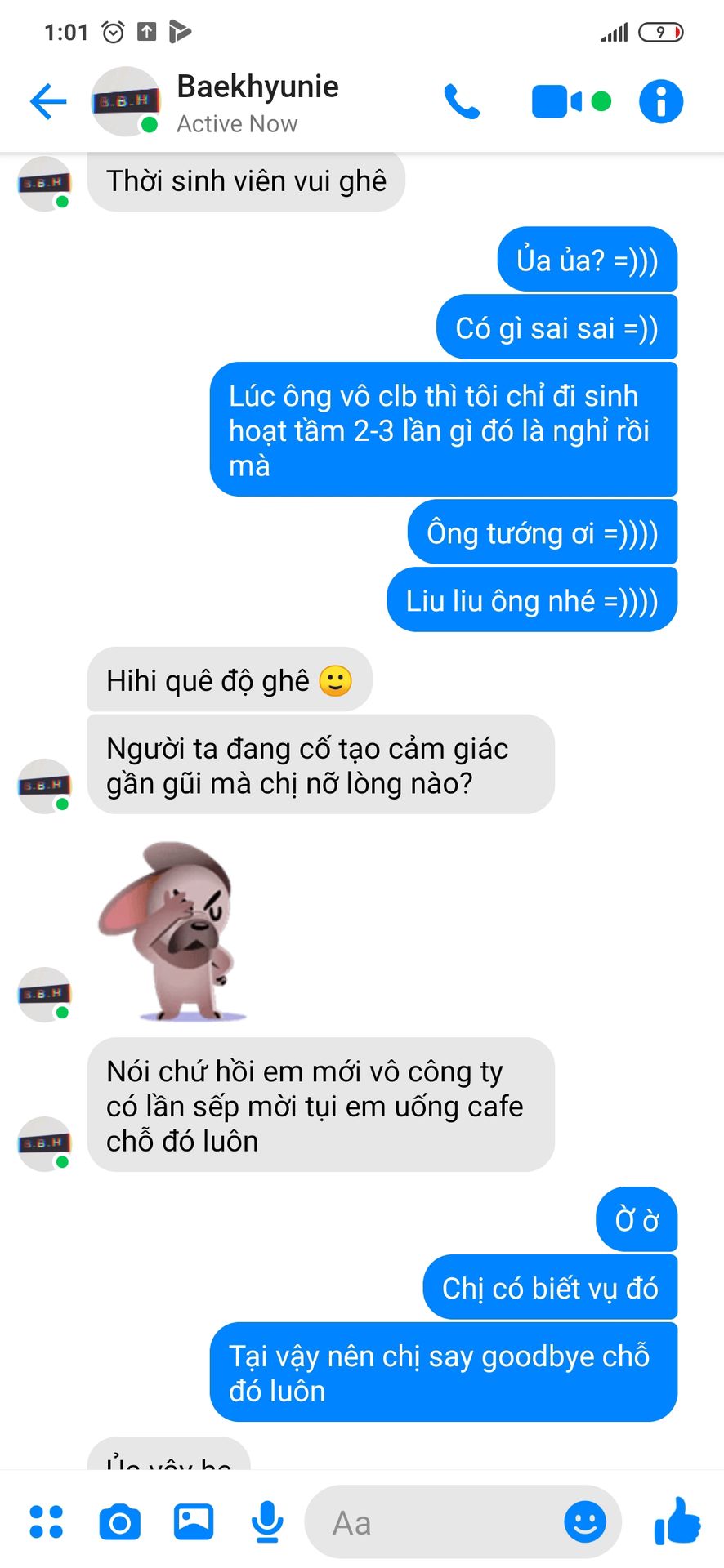724x1568 pixels.
Task: Send a thumbs-up like
Action: (677, 1521)
